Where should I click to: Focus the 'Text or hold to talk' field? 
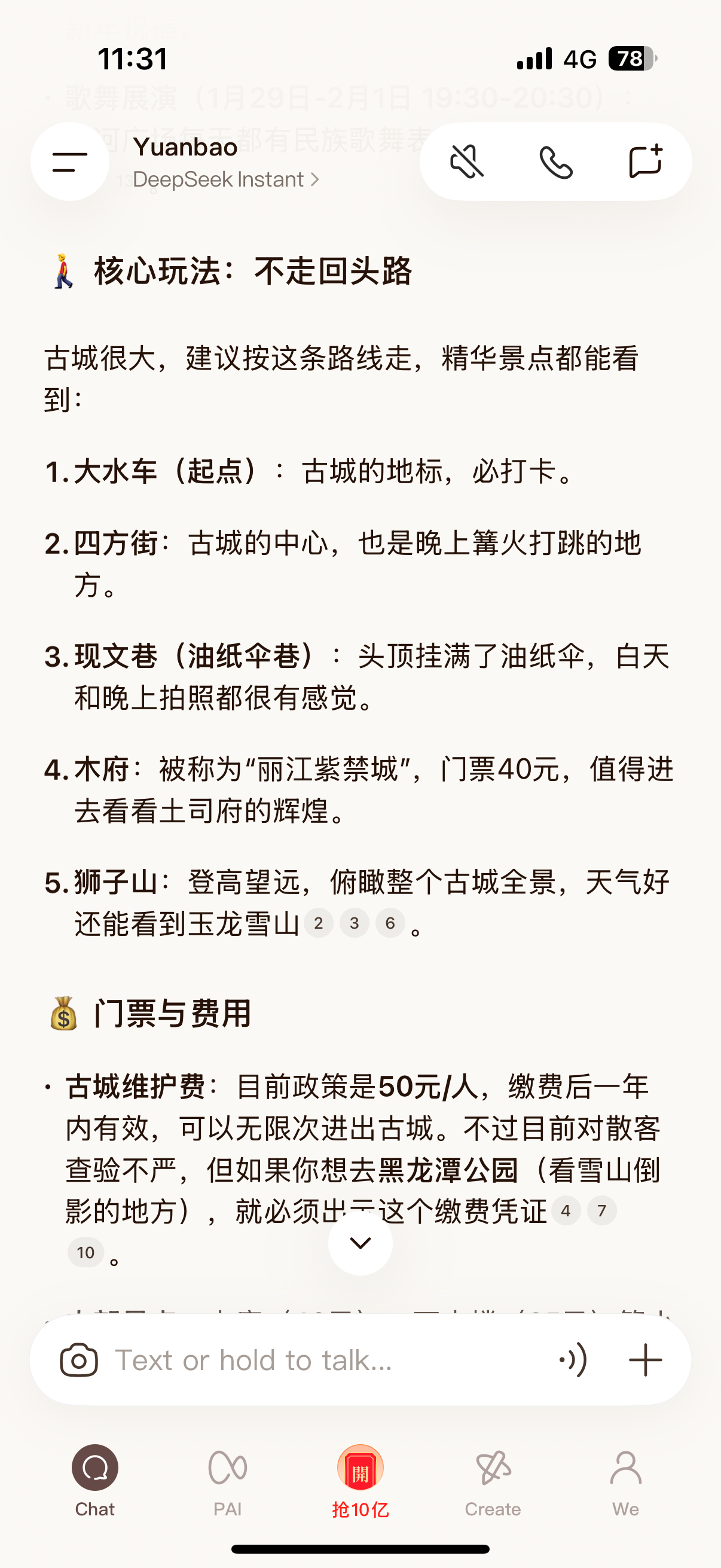(316, 1360)
